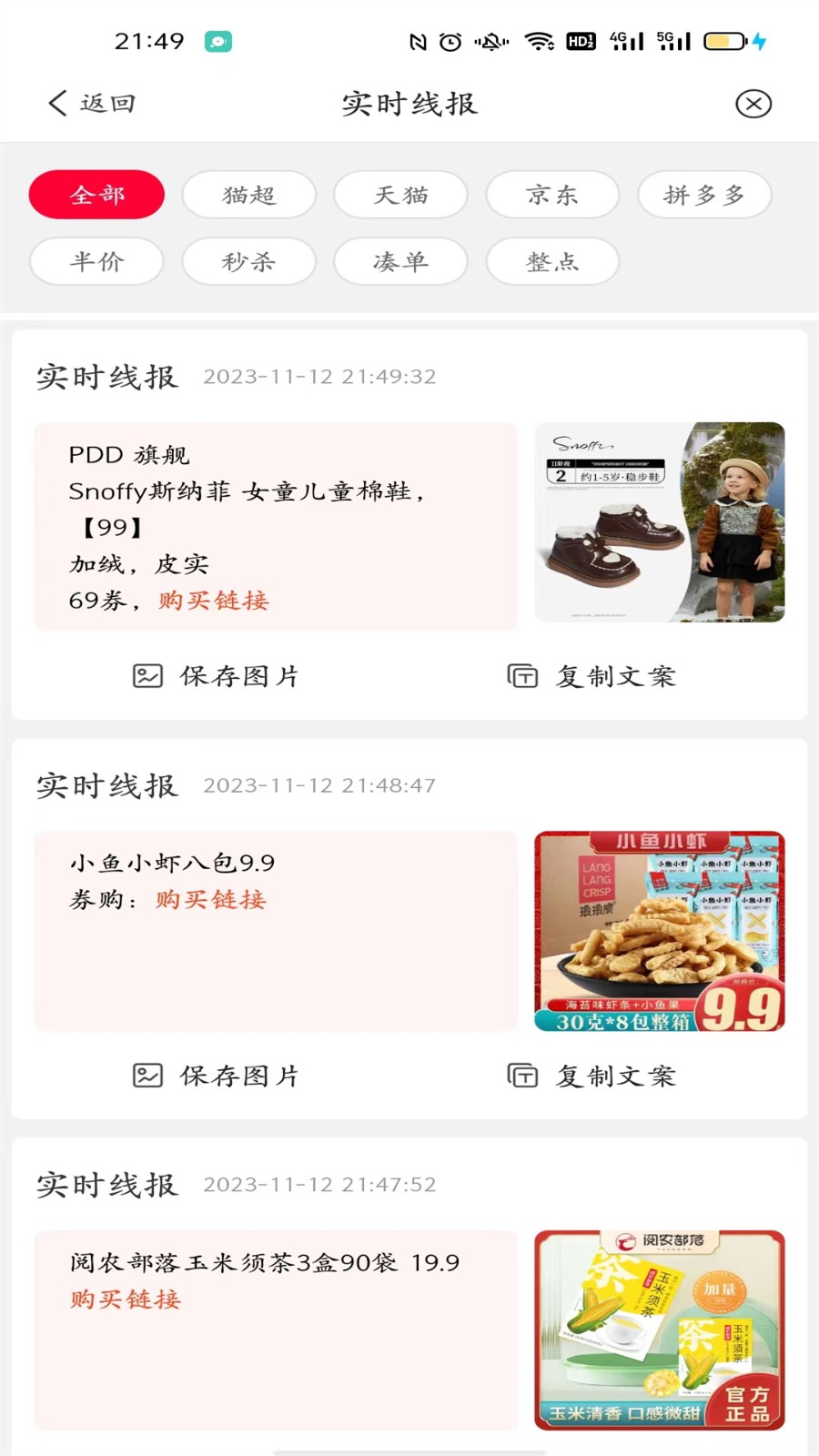This screenshot has width=819, height=1456.
Task: Open 购买链接 for Snoffy棉鞋
Action: pyautogui.click(x=214, y=601)
